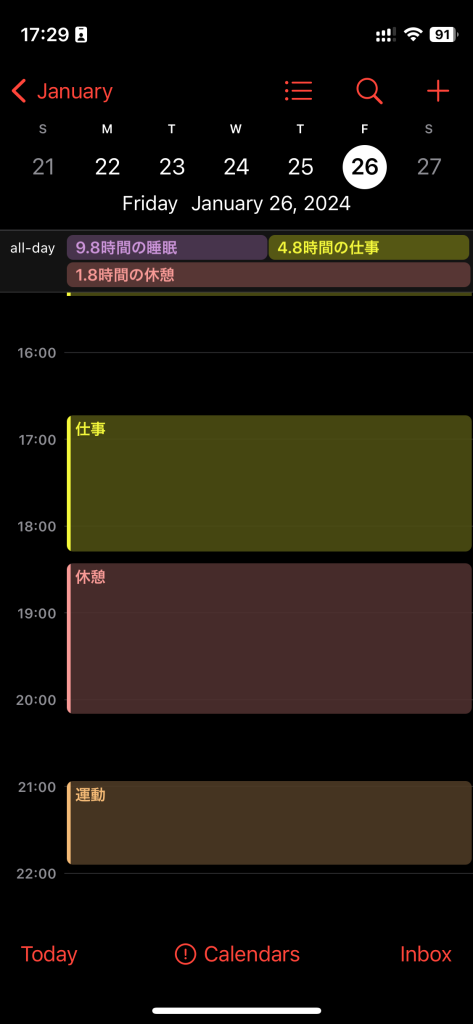Select Wednesday 24 in the week strip
The height and width of the screenshot is (1024, 473).
pos(236,167)
